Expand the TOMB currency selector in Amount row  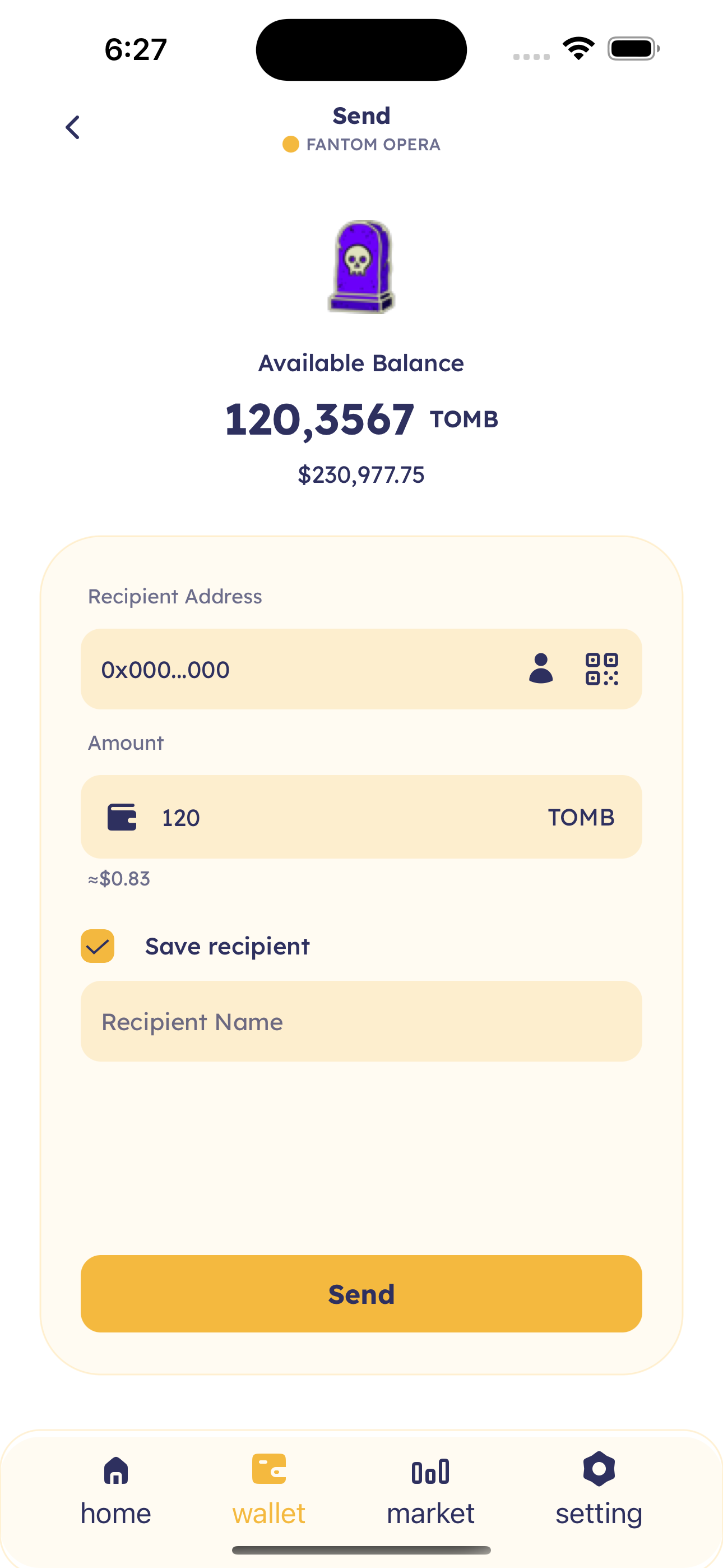pos(581,818)
